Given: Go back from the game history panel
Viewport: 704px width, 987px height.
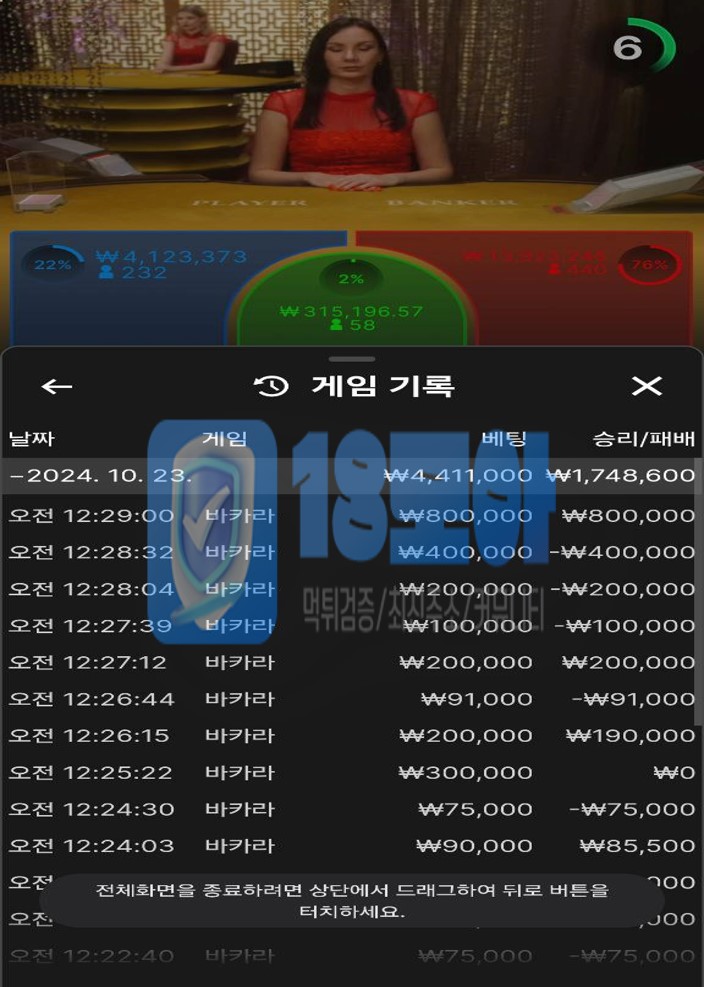Looking at the screenshot, I should point(57,386).
